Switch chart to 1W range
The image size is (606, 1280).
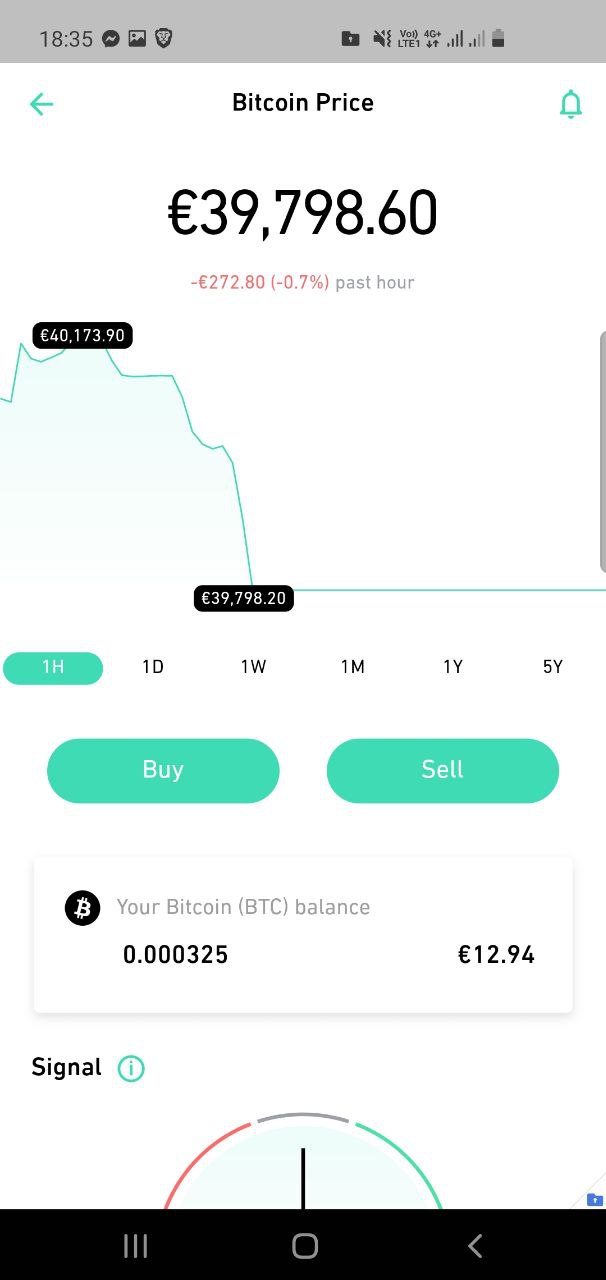coord(253,667)
